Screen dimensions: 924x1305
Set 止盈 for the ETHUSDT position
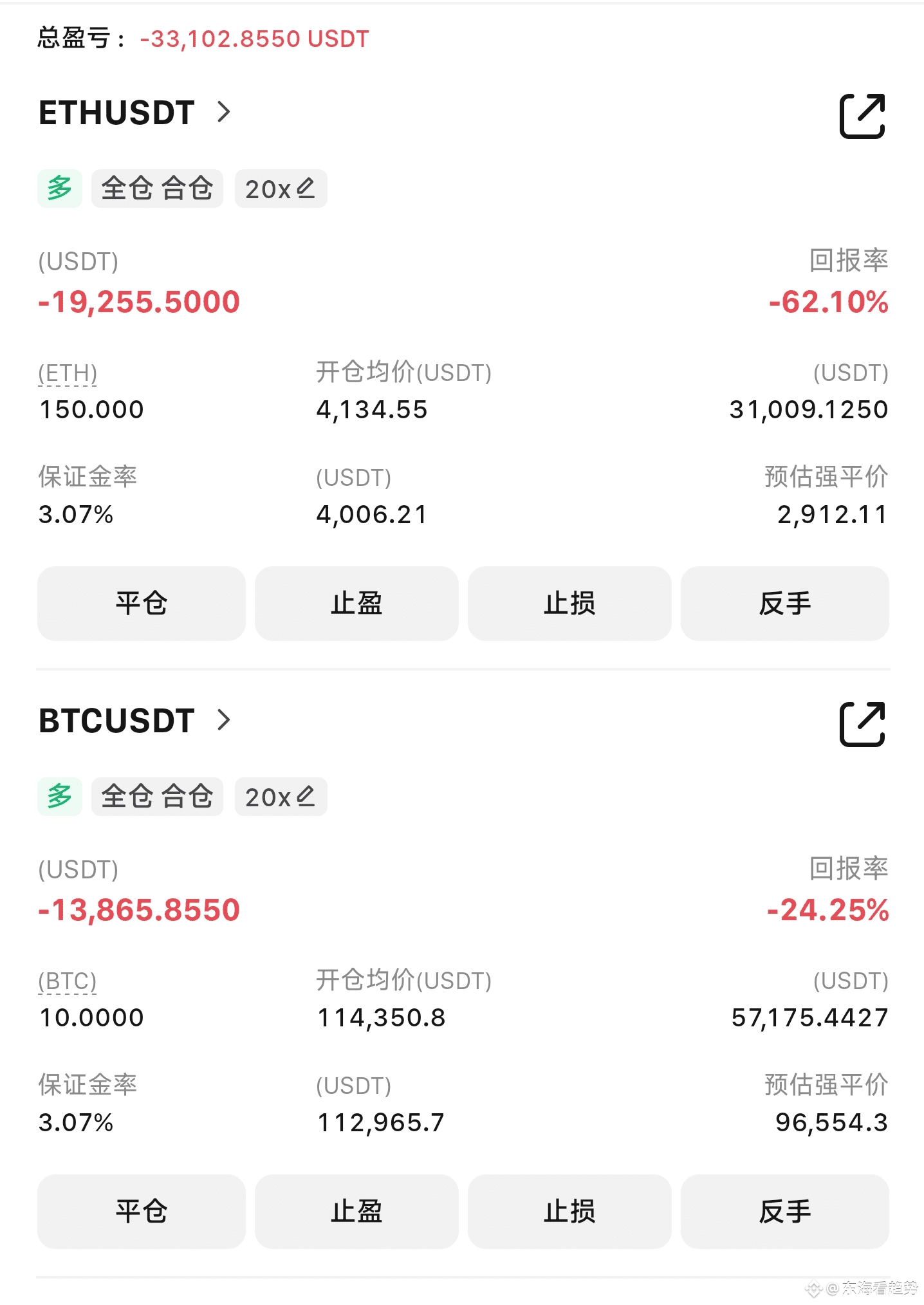(x=356, y=603)
